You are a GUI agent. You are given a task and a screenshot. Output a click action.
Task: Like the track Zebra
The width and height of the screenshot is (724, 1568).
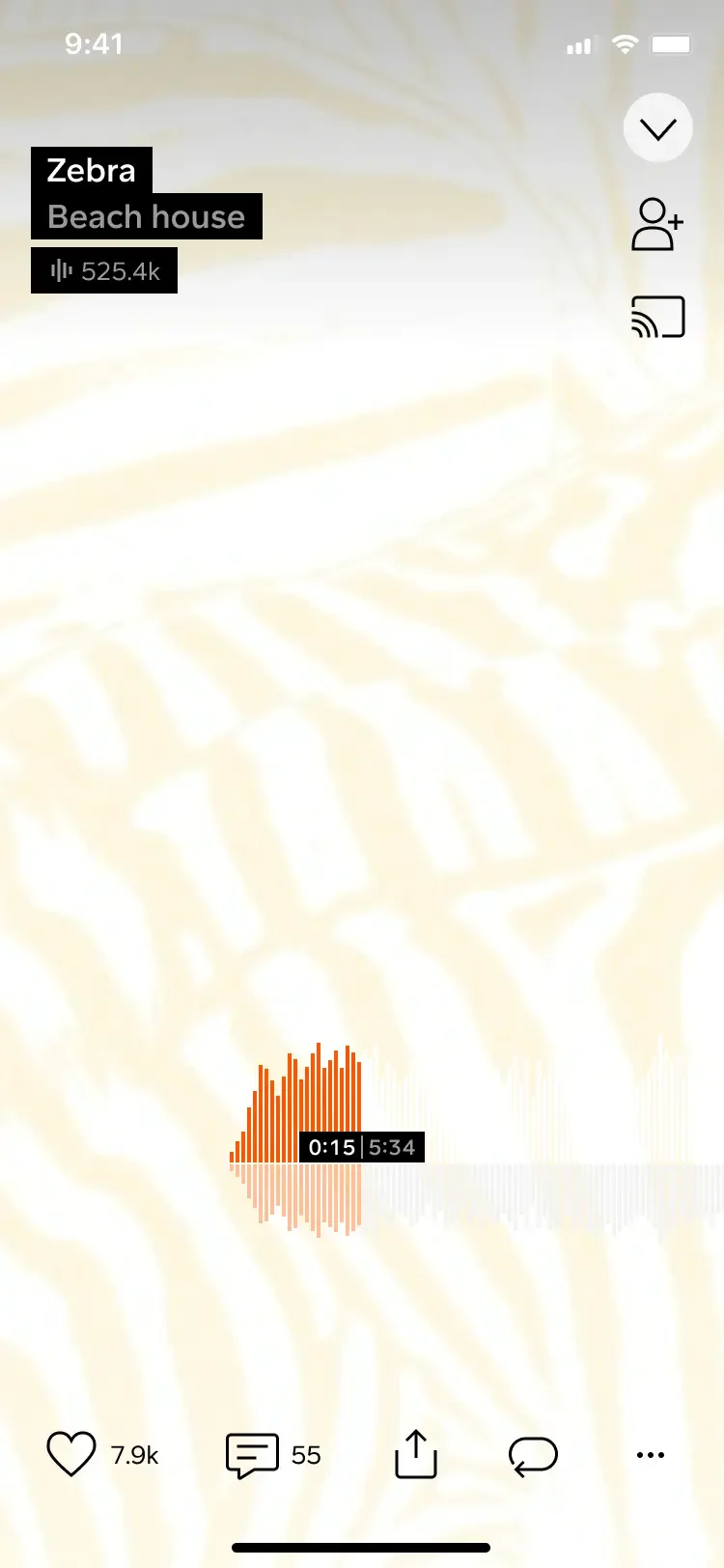coord(71,1454)
